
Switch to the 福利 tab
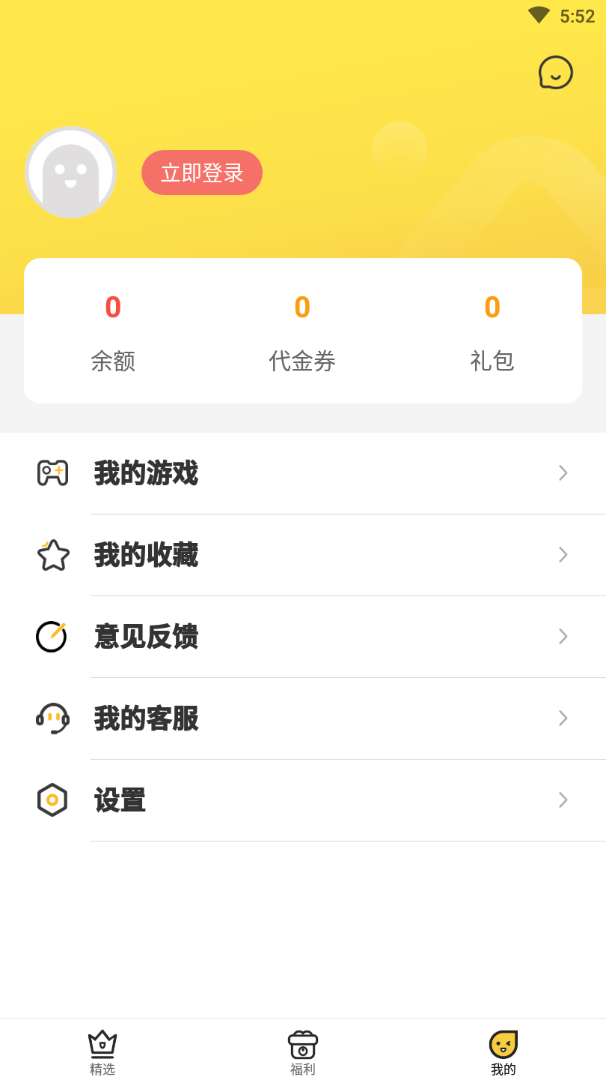point(303,1052)
